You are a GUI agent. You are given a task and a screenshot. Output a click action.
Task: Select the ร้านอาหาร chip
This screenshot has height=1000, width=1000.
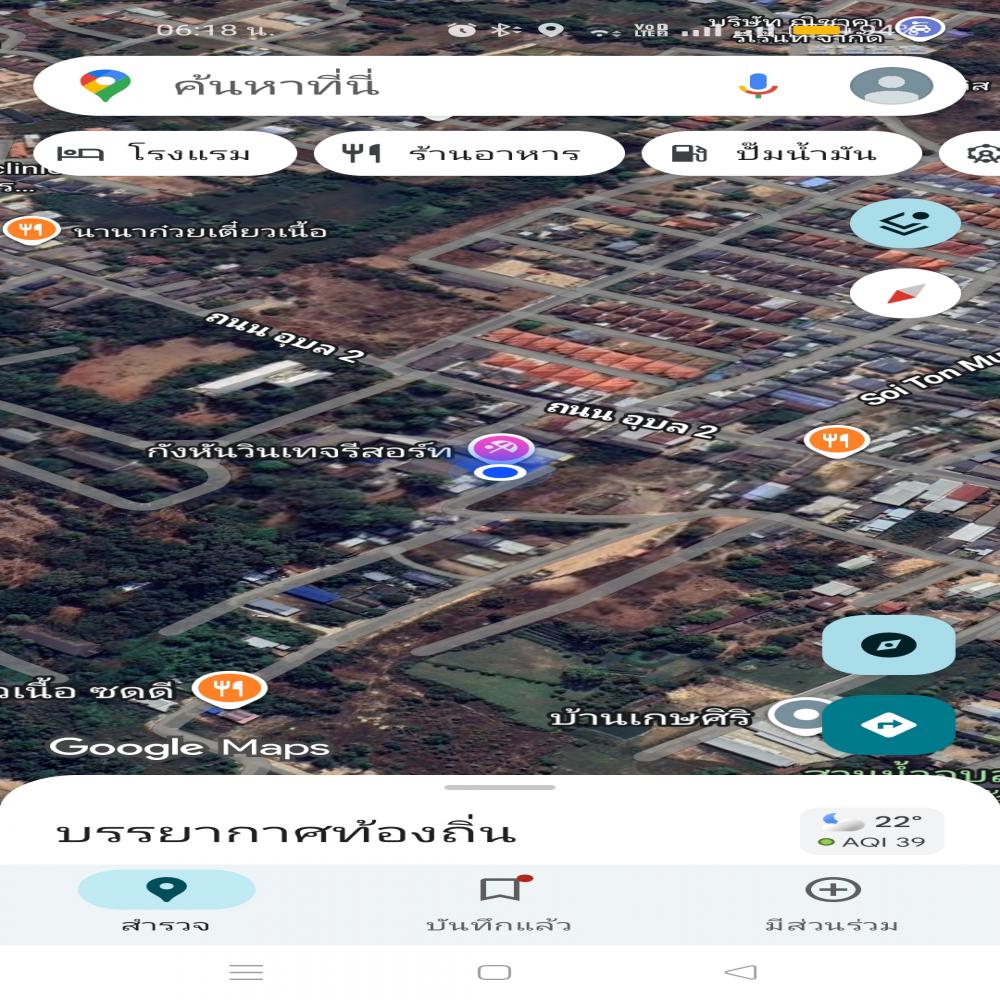tap(469, 154)
